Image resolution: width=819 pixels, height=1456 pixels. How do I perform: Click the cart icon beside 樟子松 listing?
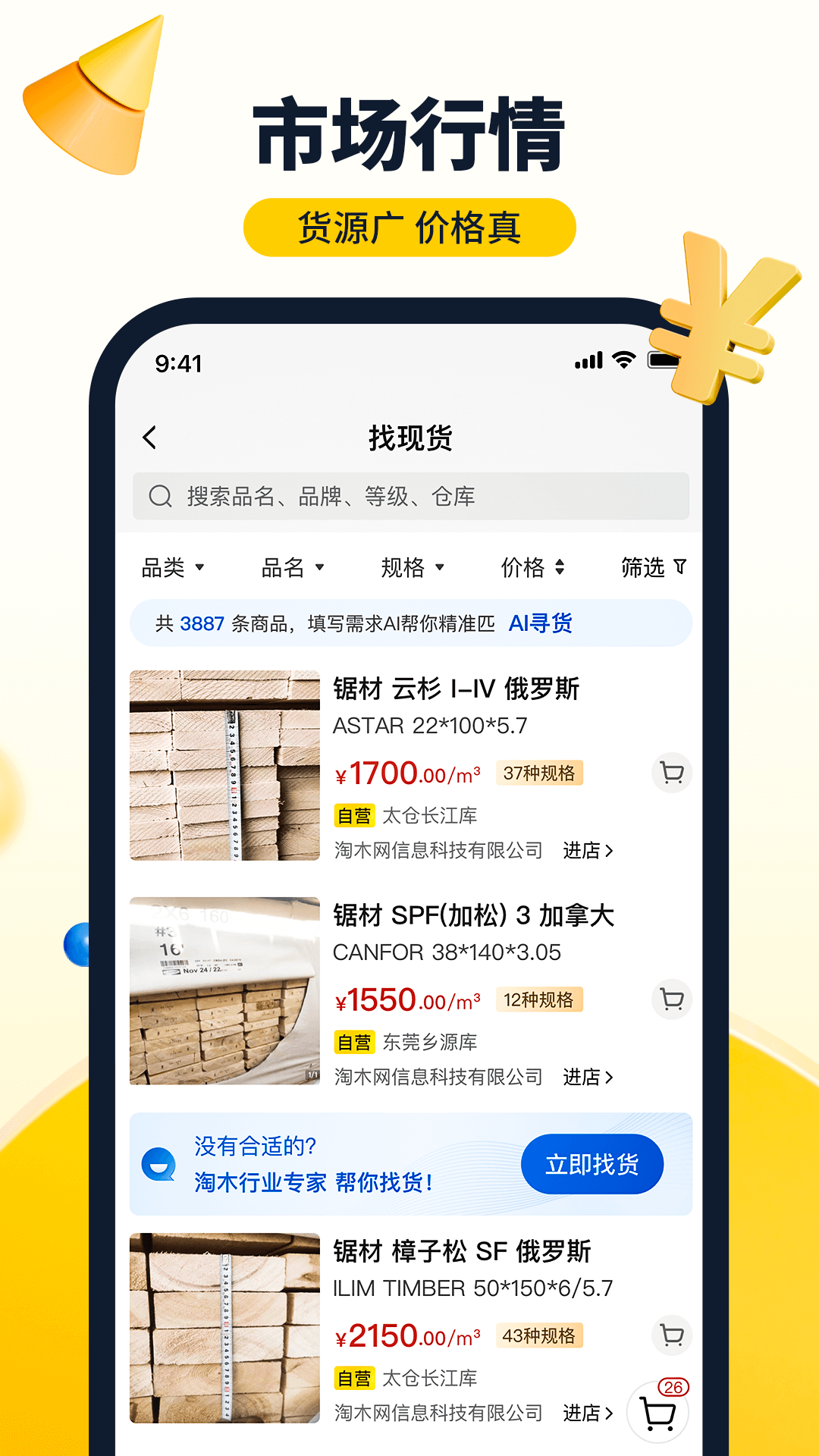(x=670, y=1335)
